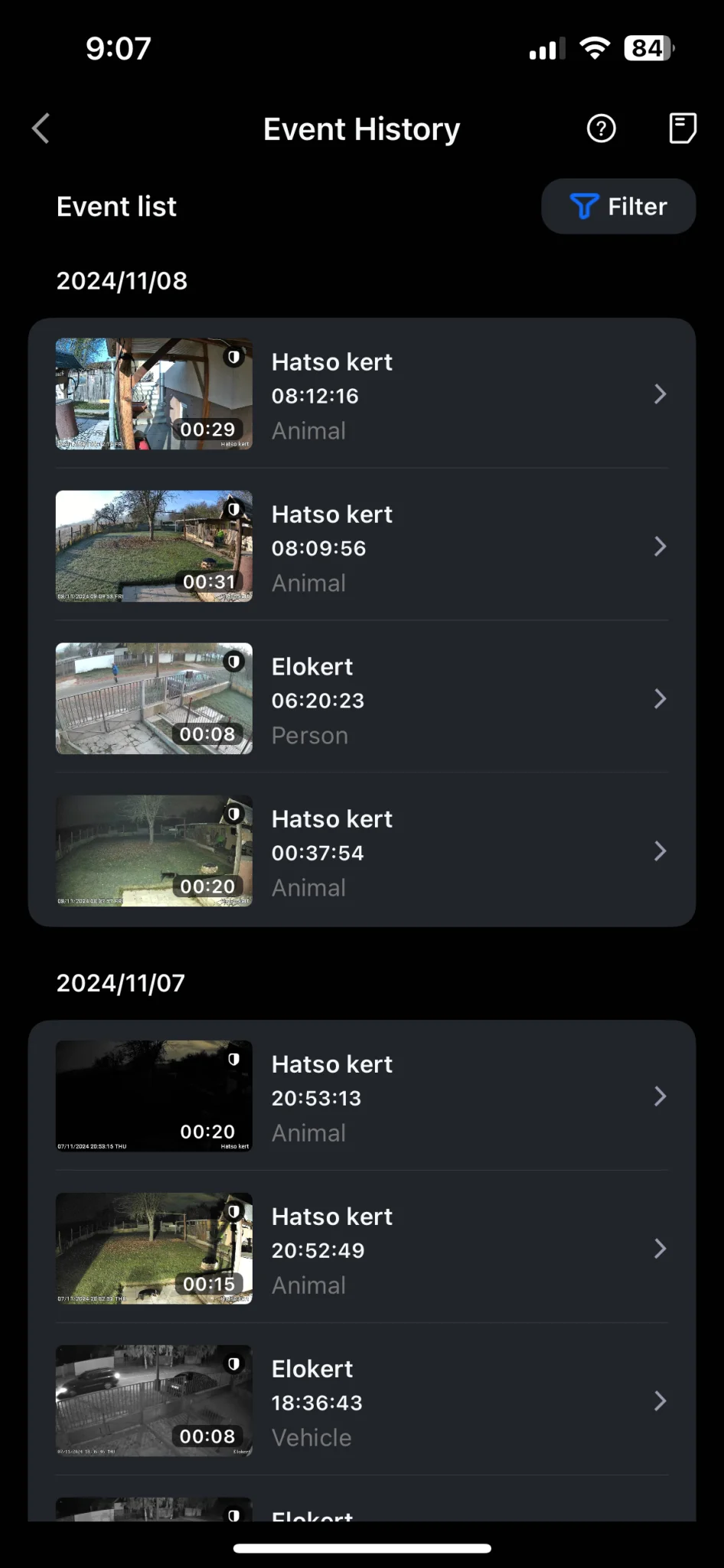Open the Filter options

click(618, 207)
